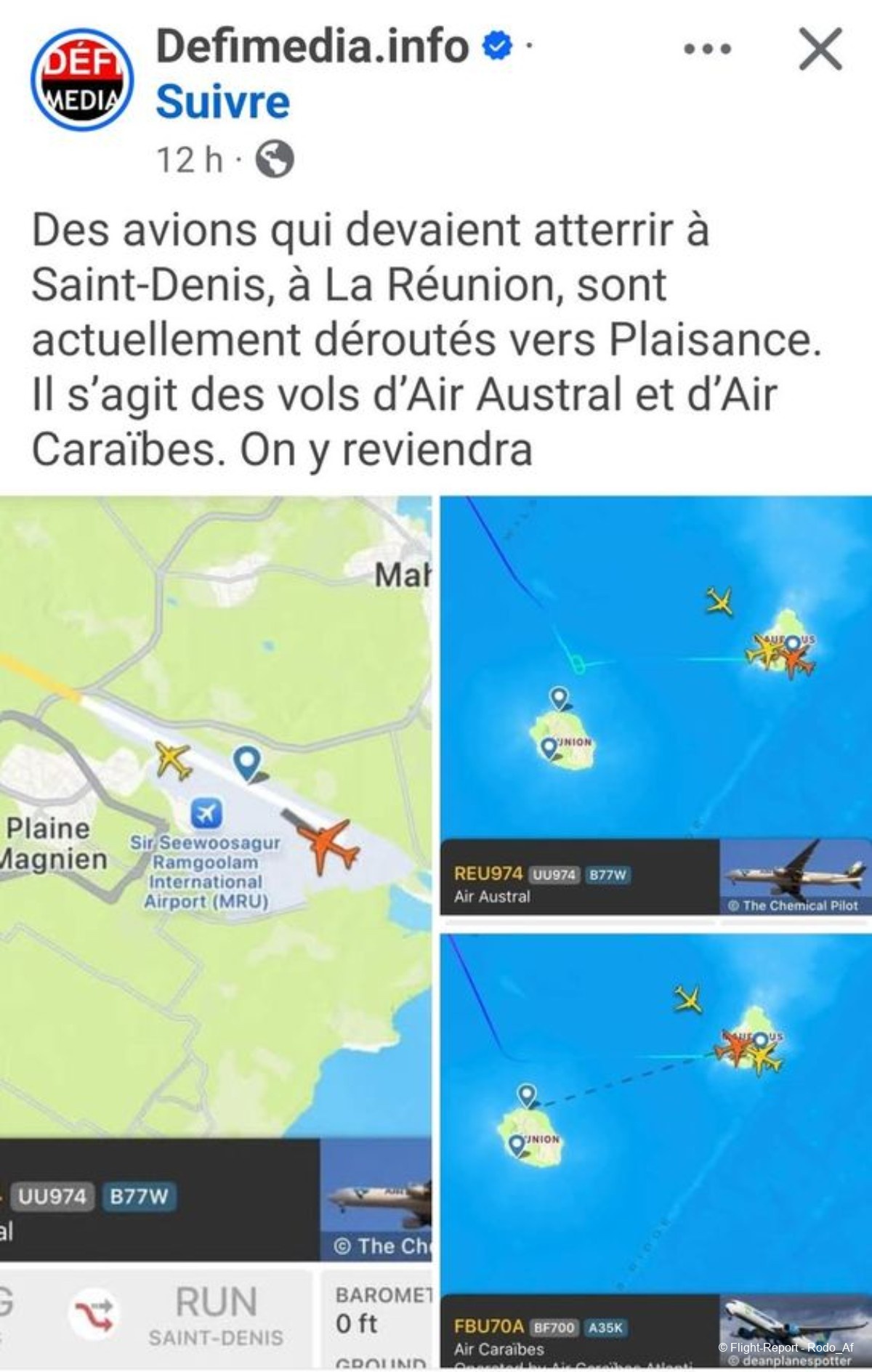This screenshot has width=872, height=1372.
Task: Dismiss the post with the X button
Action: (820, 49)
